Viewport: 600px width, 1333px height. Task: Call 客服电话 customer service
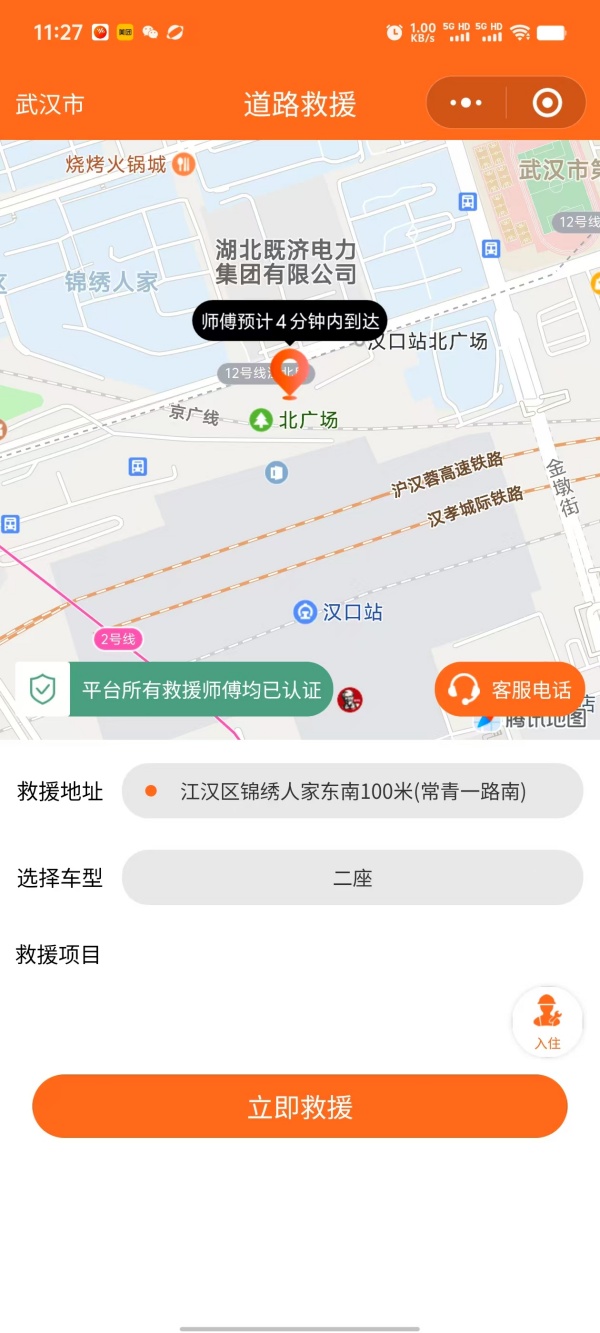click(510, 689)
